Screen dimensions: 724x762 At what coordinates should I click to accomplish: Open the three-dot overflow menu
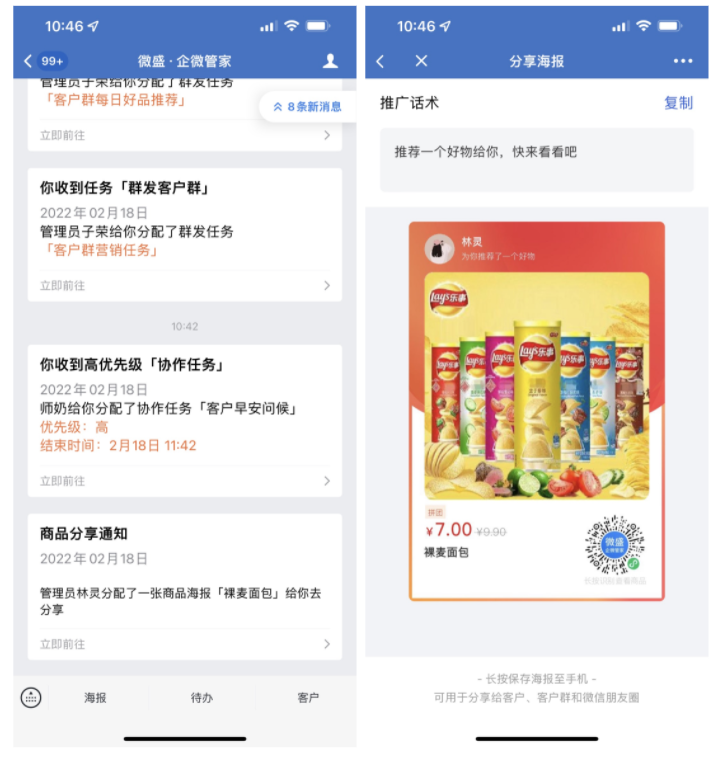683,61
